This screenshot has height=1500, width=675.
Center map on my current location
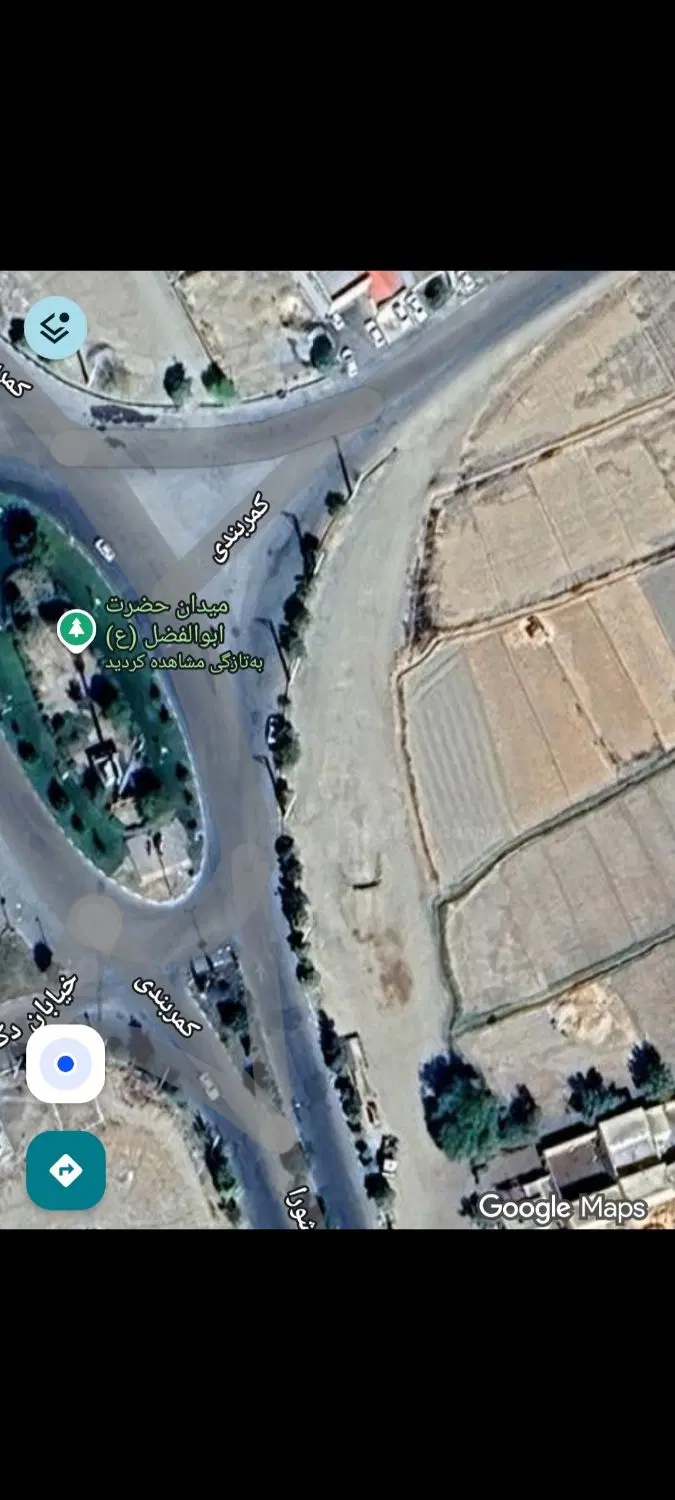pos(66,1064)
